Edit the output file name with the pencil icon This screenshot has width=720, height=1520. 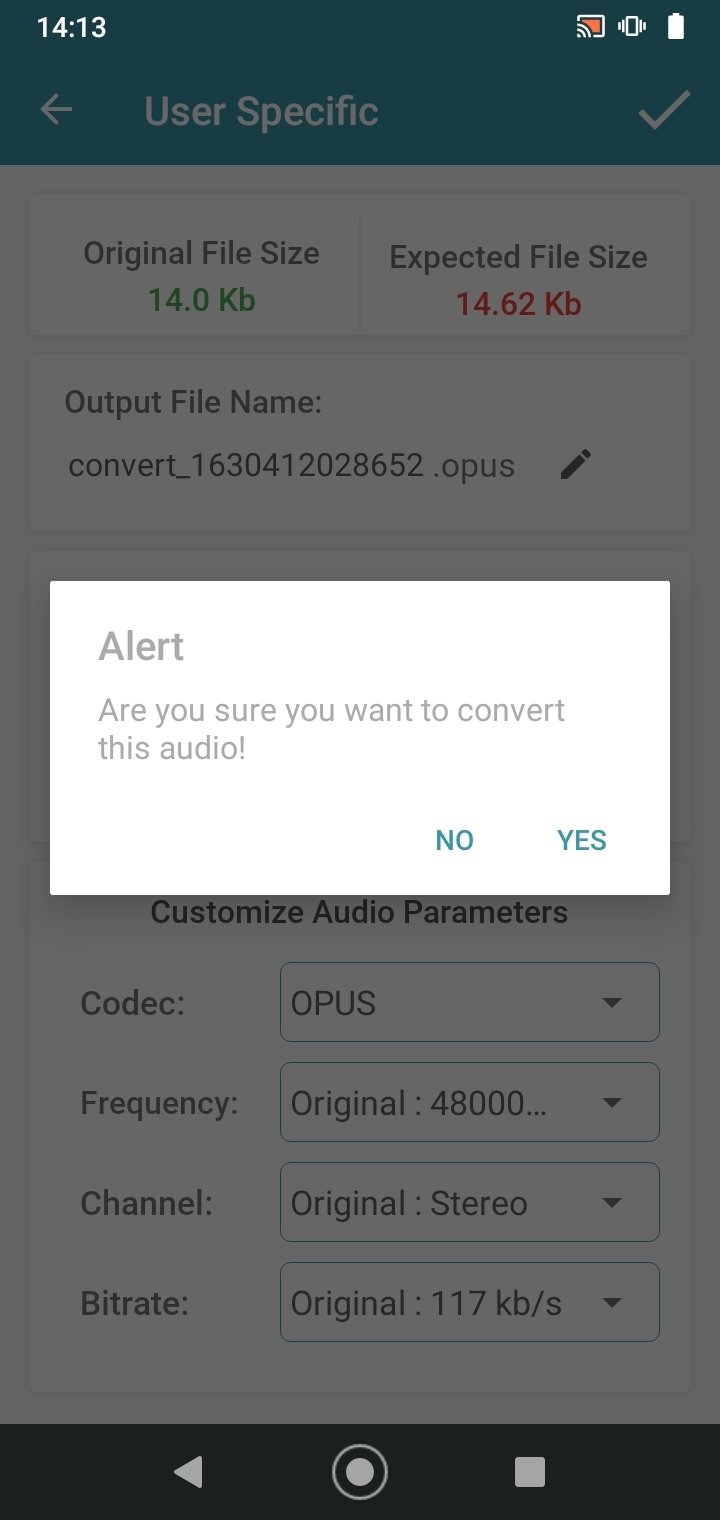coord(575,464)
